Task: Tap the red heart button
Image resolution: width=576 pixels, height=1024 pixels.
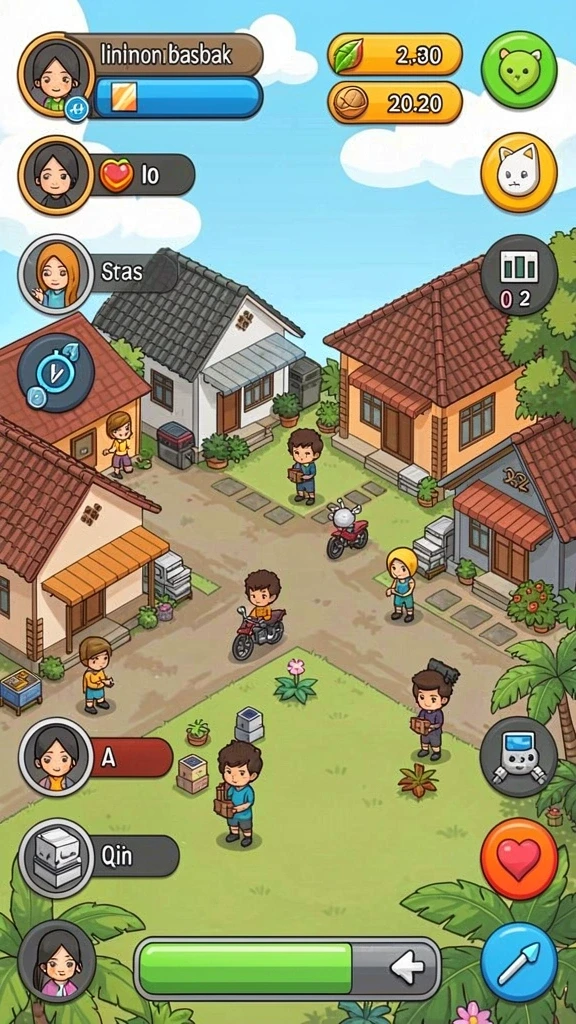Action: 519,859
